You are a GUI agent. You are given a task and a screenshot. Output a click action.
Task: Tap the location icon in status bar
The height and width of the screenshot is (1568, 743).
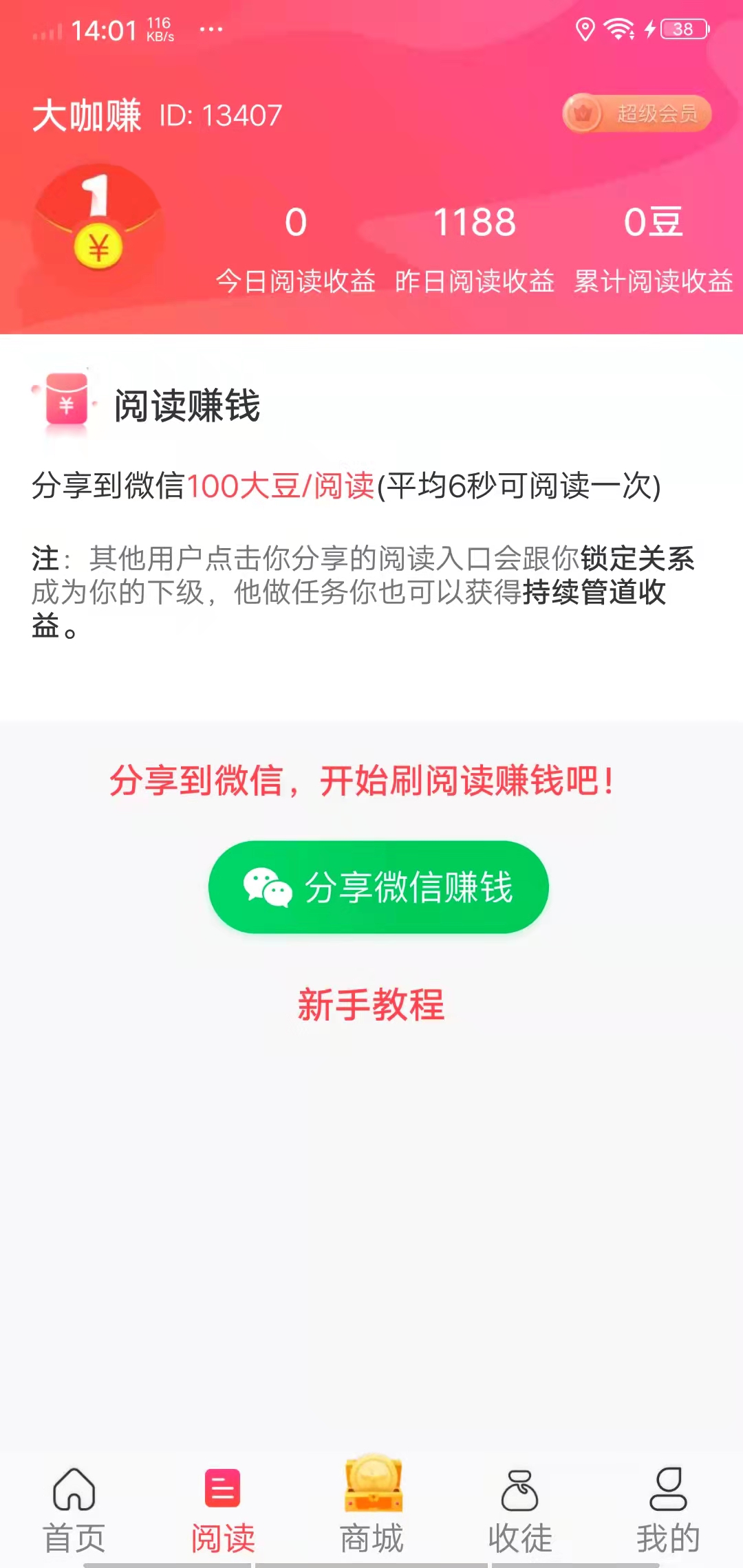point(586,28)
